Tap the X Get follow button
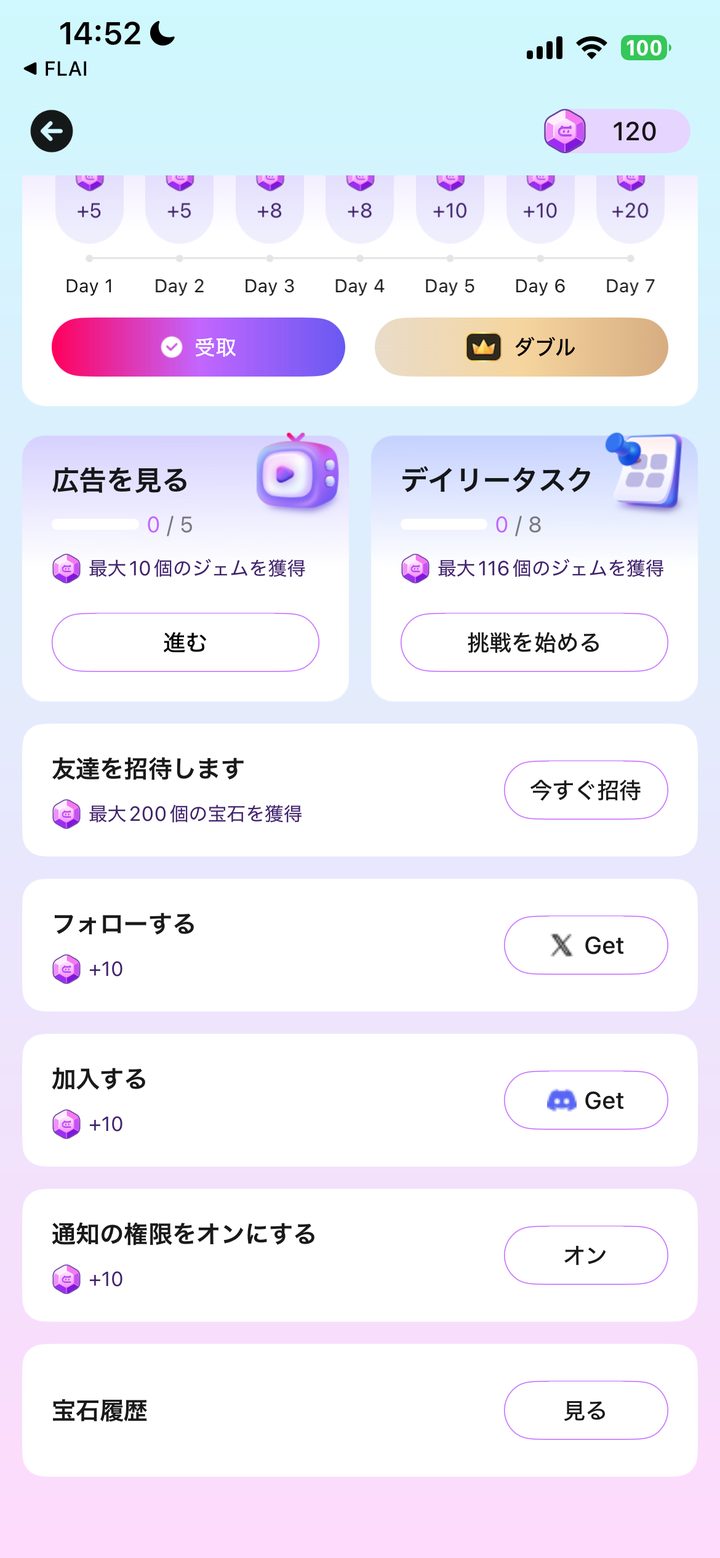The image size is (720, 1558). [x=586, y=945]
